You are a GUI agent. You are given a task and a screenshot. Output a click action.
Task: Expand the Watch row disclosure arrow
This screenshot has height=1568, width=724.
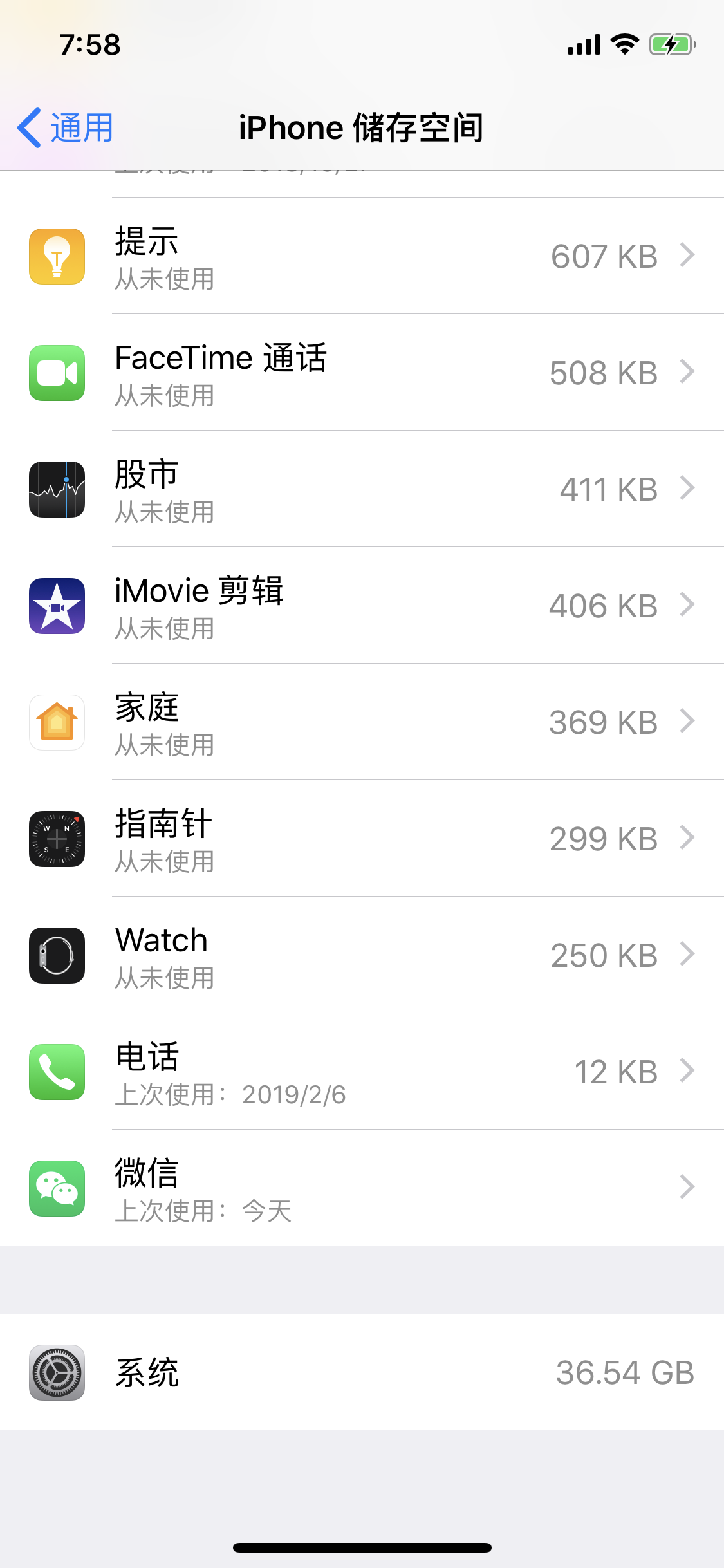tap(687, 955)
